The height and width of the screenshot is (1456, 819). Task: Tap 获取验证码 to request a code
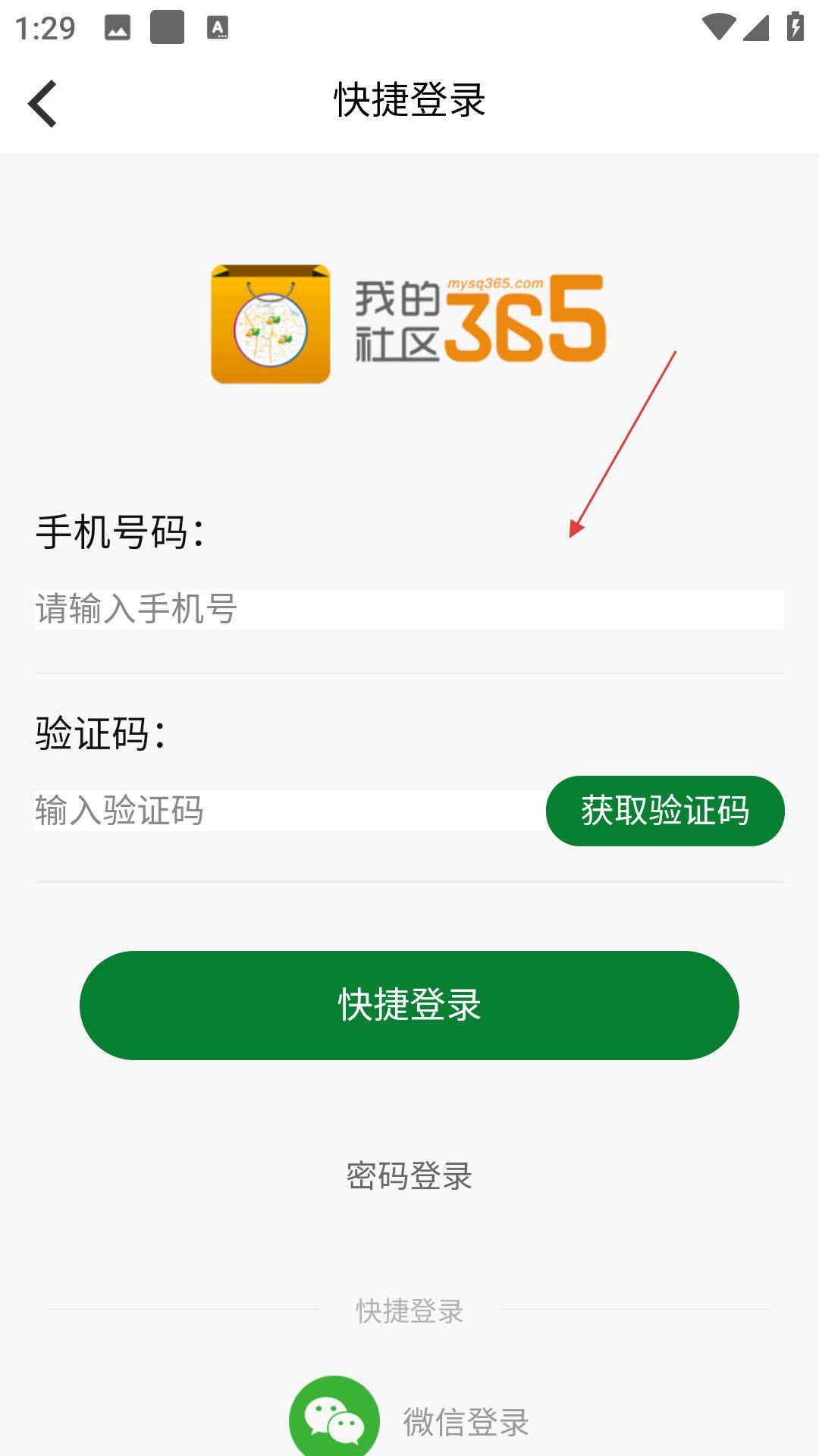(x=665, y=811)
